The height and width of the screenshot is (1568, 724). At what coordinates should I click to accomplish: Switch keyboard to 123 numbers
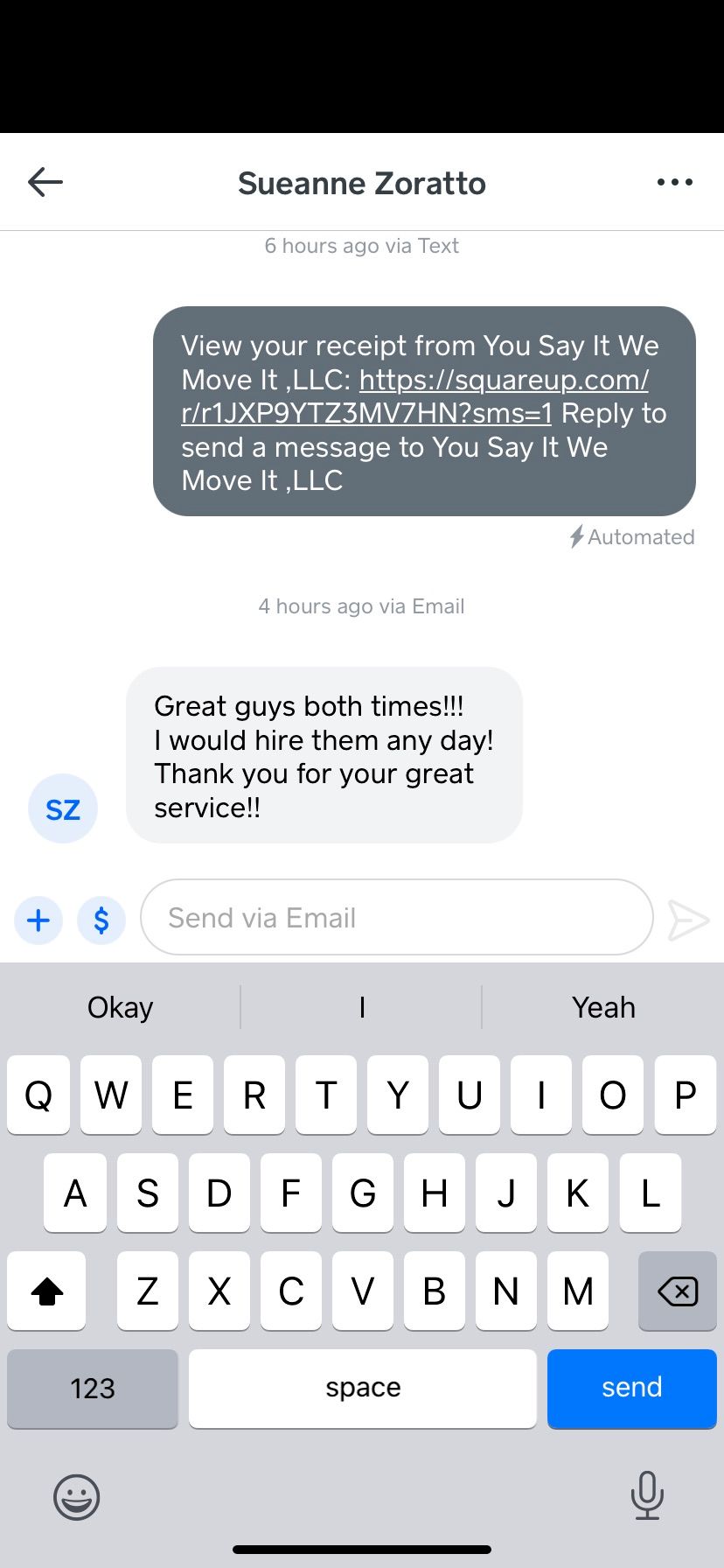[x=93, y=1388]
